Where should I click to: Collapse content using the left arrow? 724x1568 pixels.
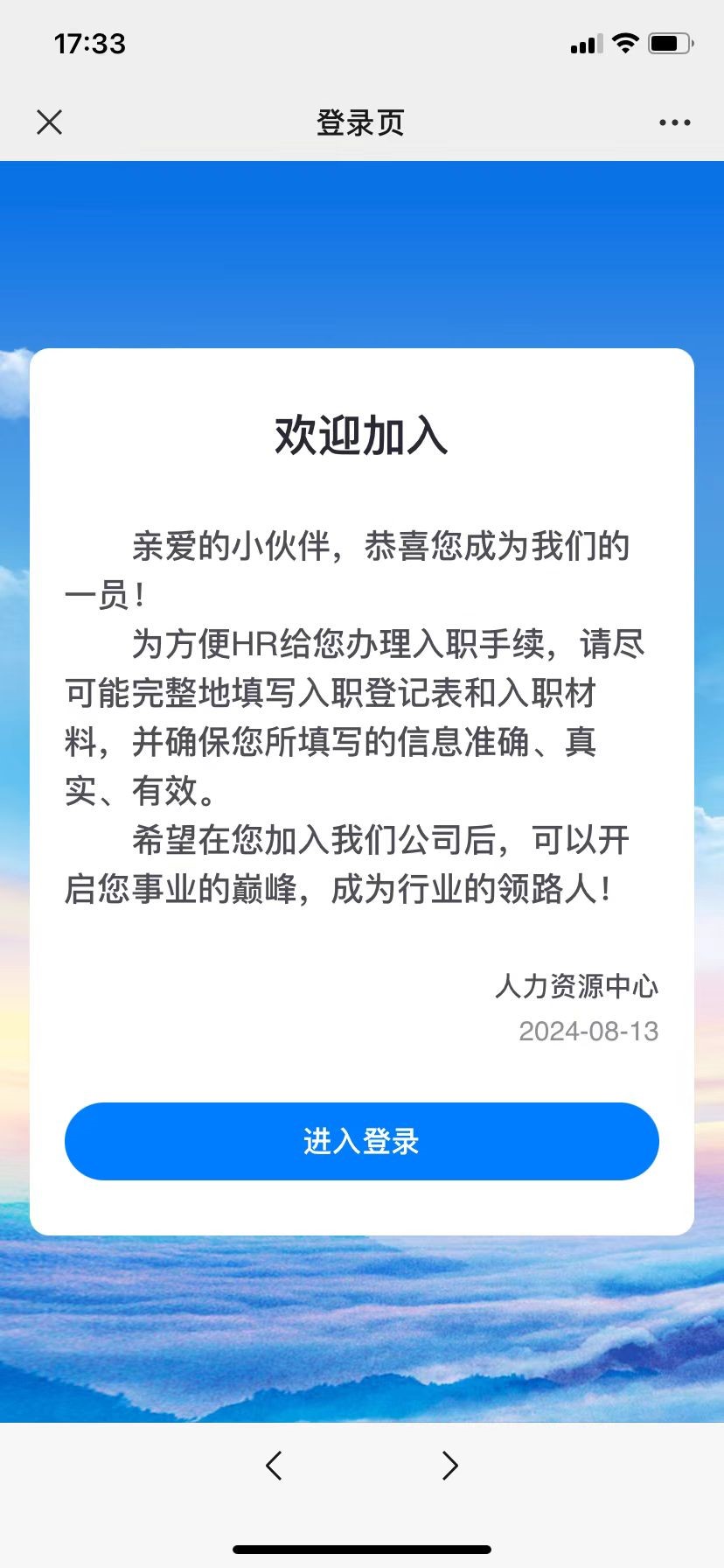coord(274,1465)
